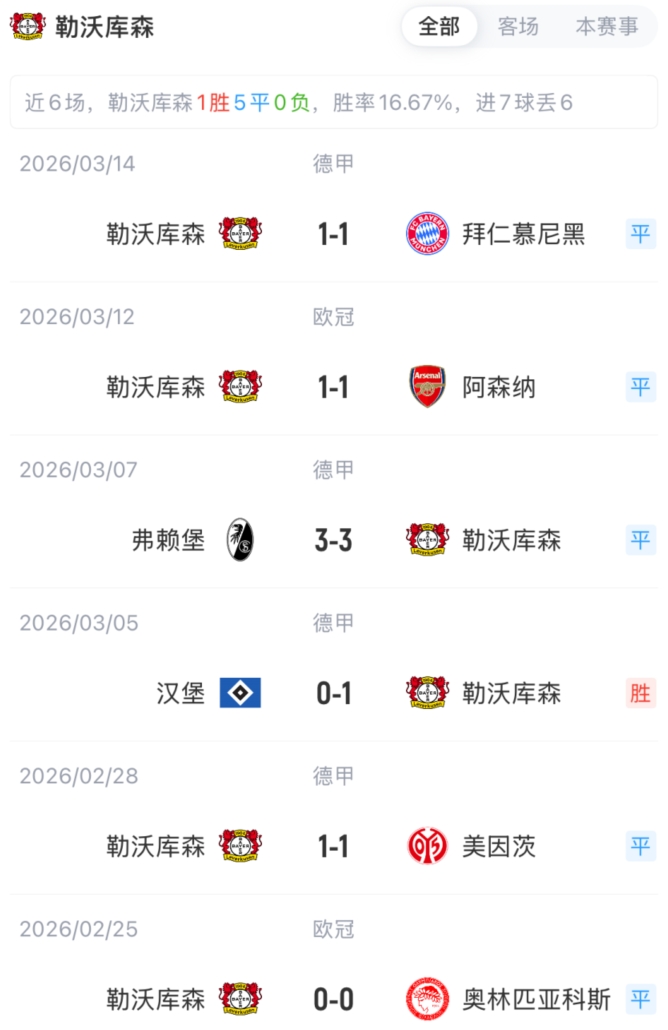View the 弗赖堡 3-3 match details

click(x=333, y=540)
